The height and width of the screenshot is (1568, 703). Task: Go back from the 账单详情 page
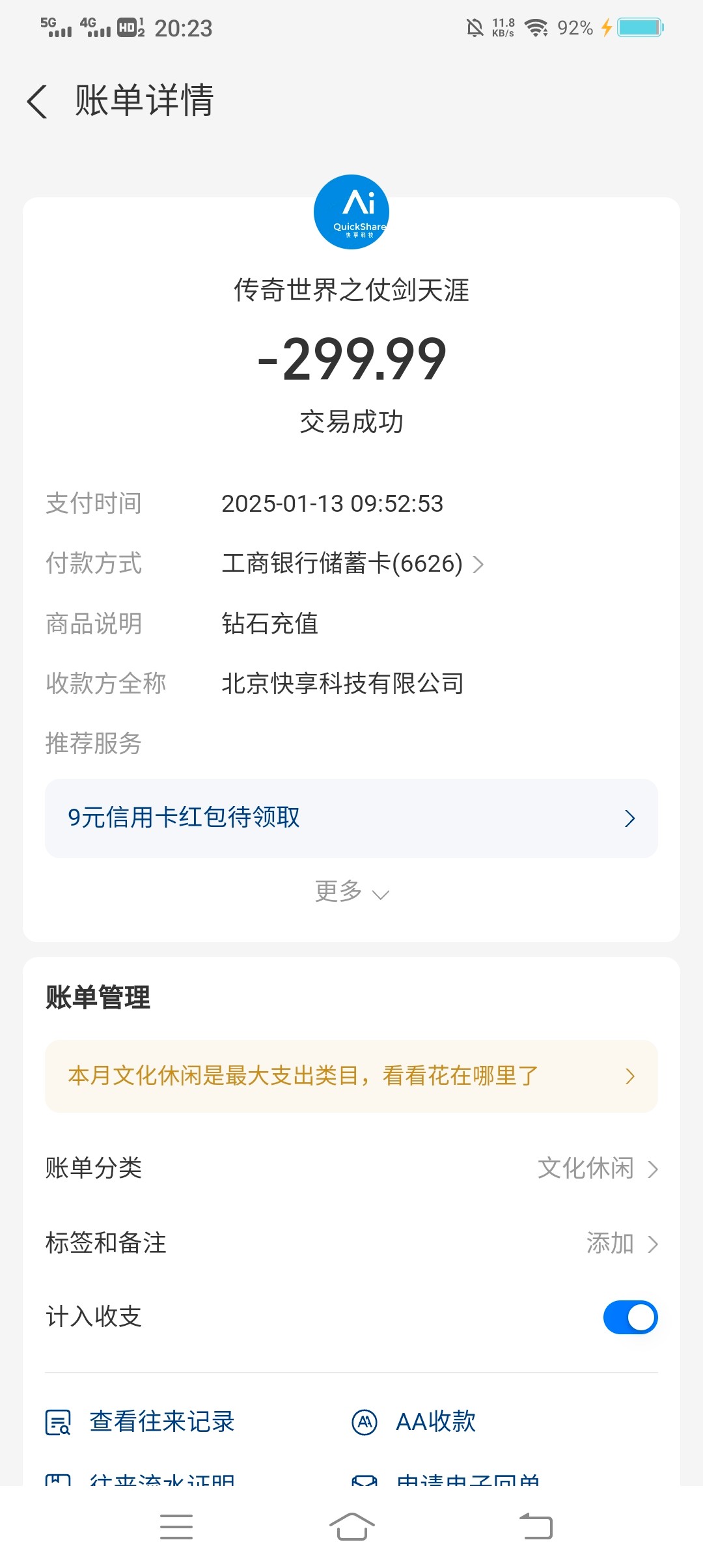click(37, 102)
